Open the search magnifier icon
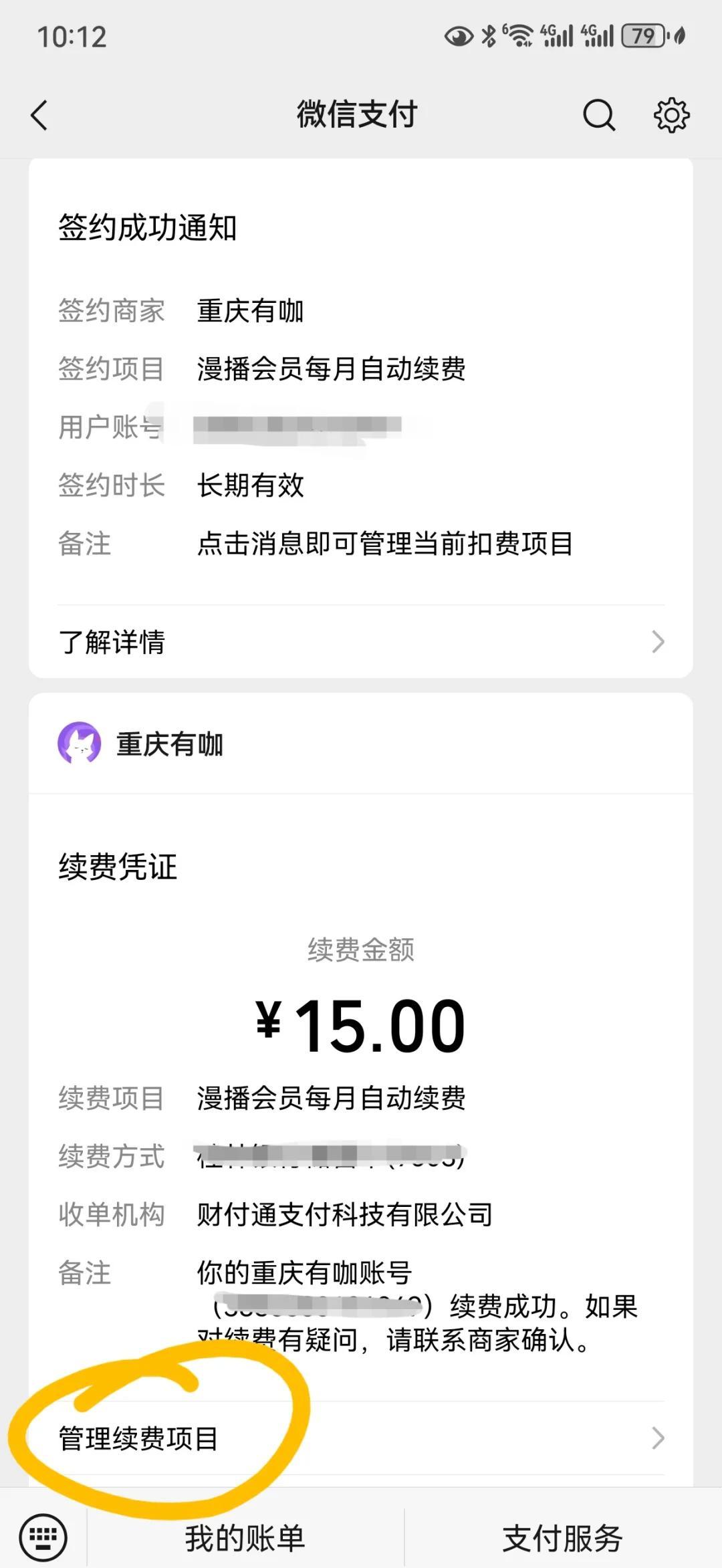This screenshot has height=1568, width=722. pos(598,115)
